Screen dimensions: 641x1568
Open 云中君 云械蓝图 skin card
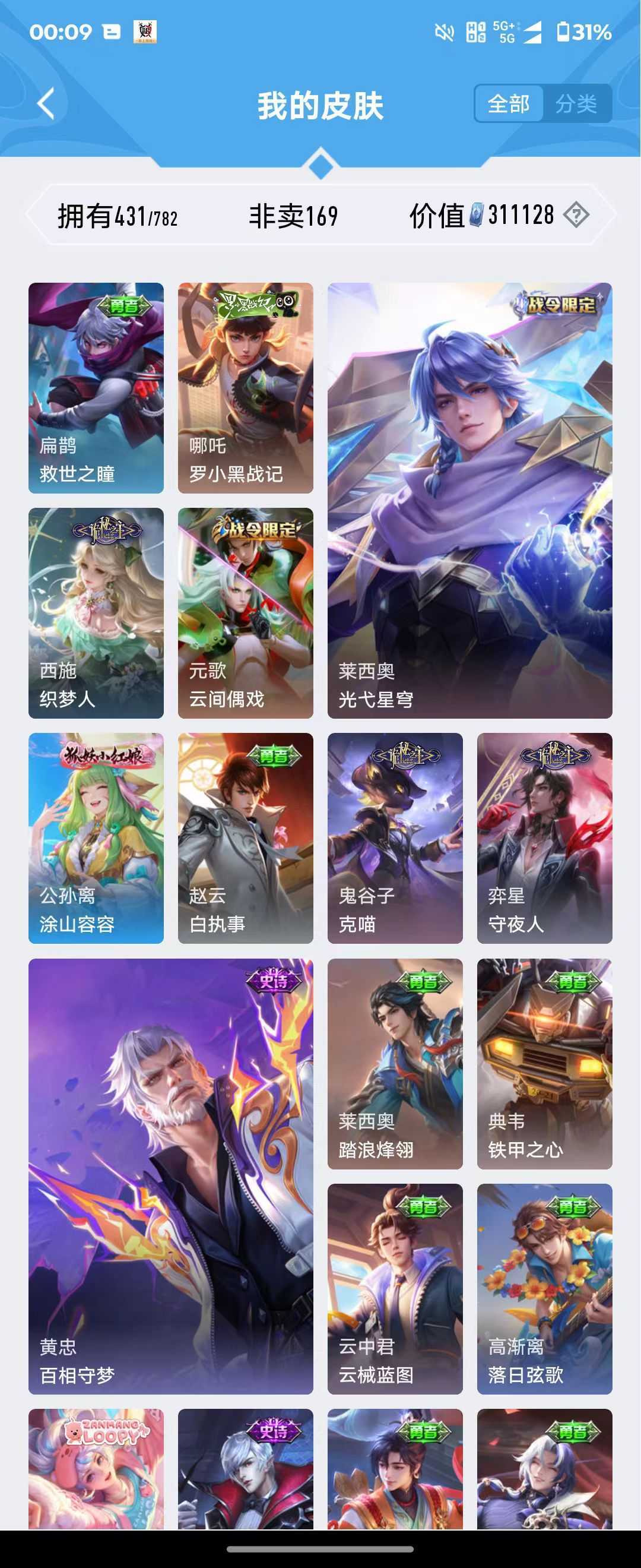point(395,1289)
